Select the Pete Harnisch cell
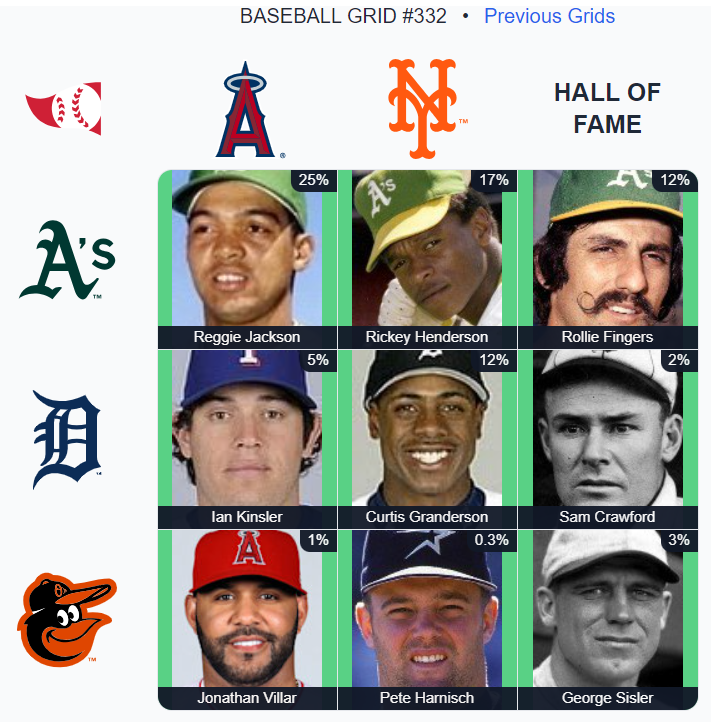The height and width of the screenshot is (722, 711). click(427, 618)
